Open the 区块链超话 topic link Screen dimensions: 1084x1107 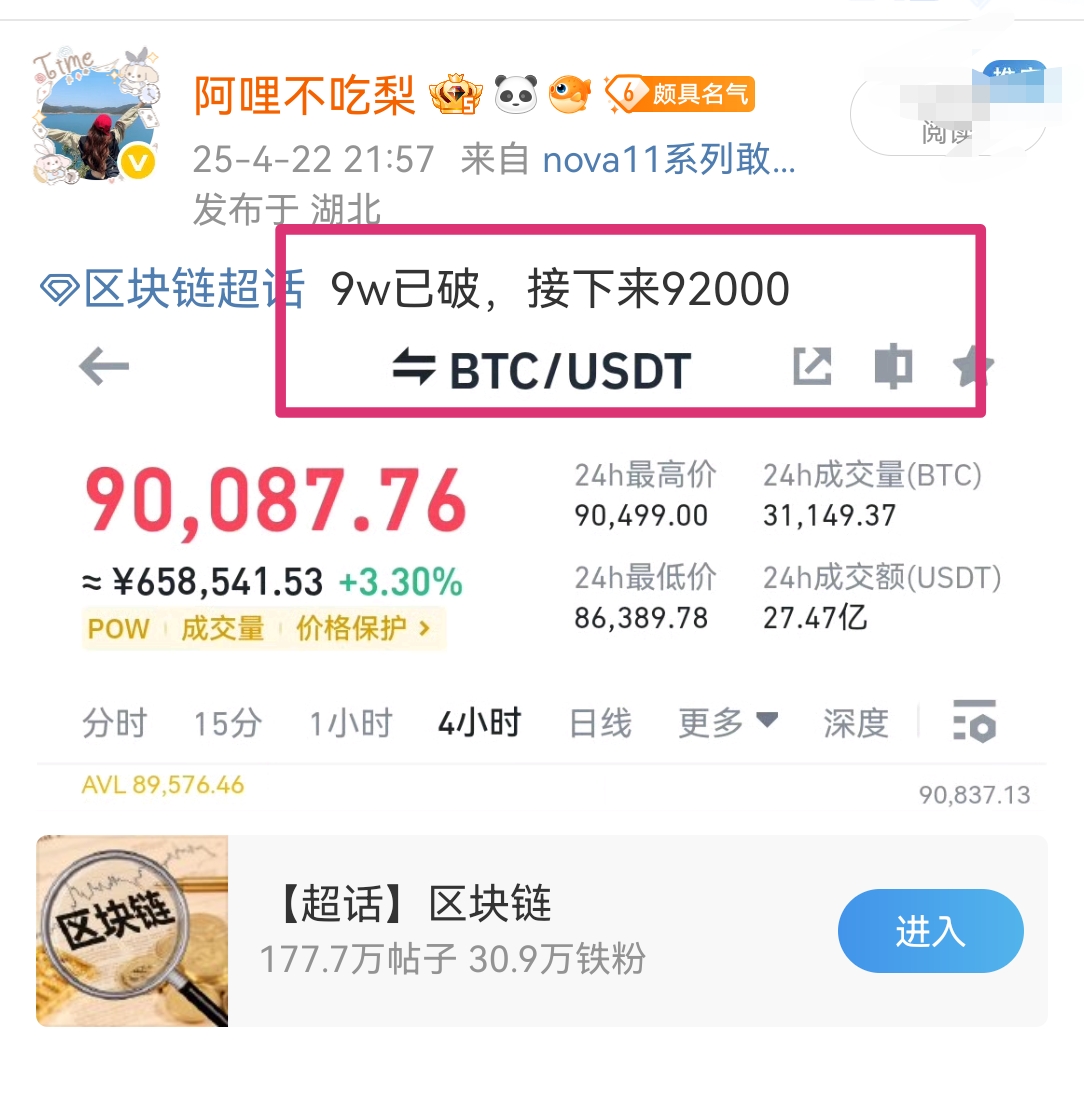pyautogui.click(x=172, y=290)
